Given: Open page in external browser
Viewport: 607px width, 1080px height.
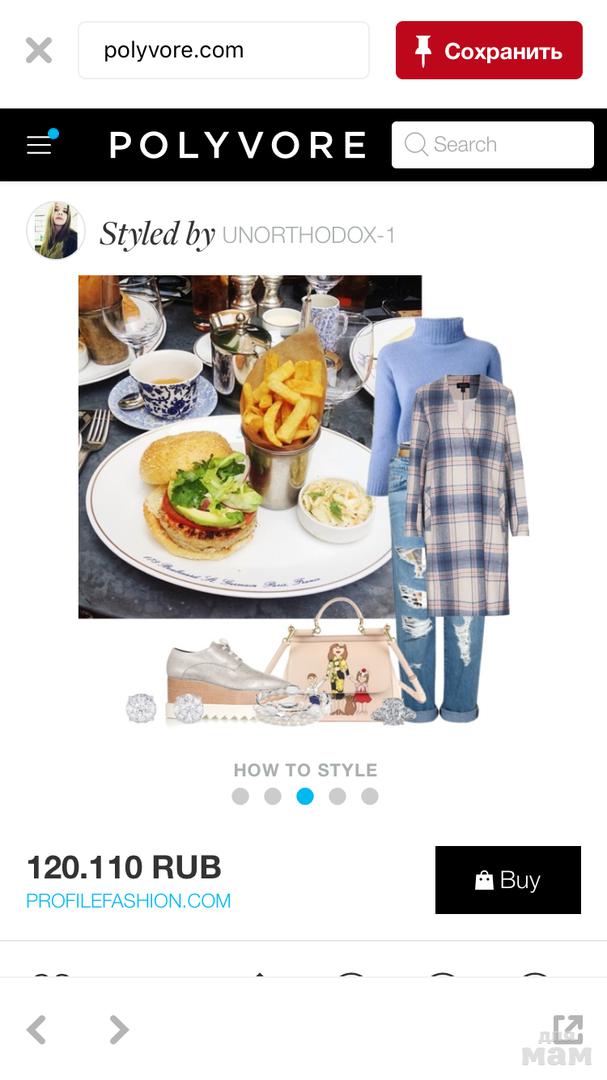Looking at the screenshot, I should [x=567, y=1029].
